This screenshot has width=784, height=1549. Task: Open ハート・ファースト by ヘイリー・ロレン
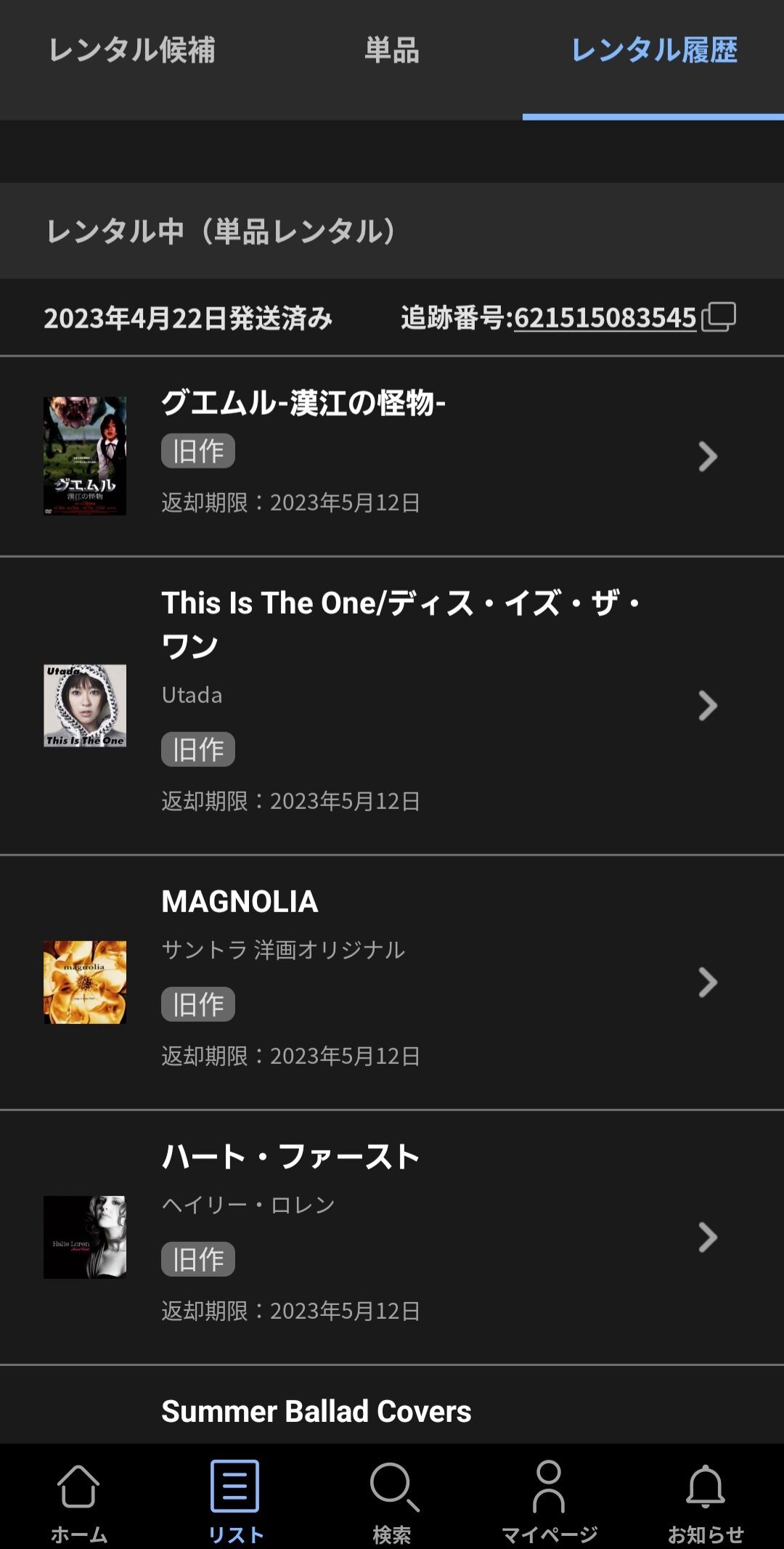392,1237
